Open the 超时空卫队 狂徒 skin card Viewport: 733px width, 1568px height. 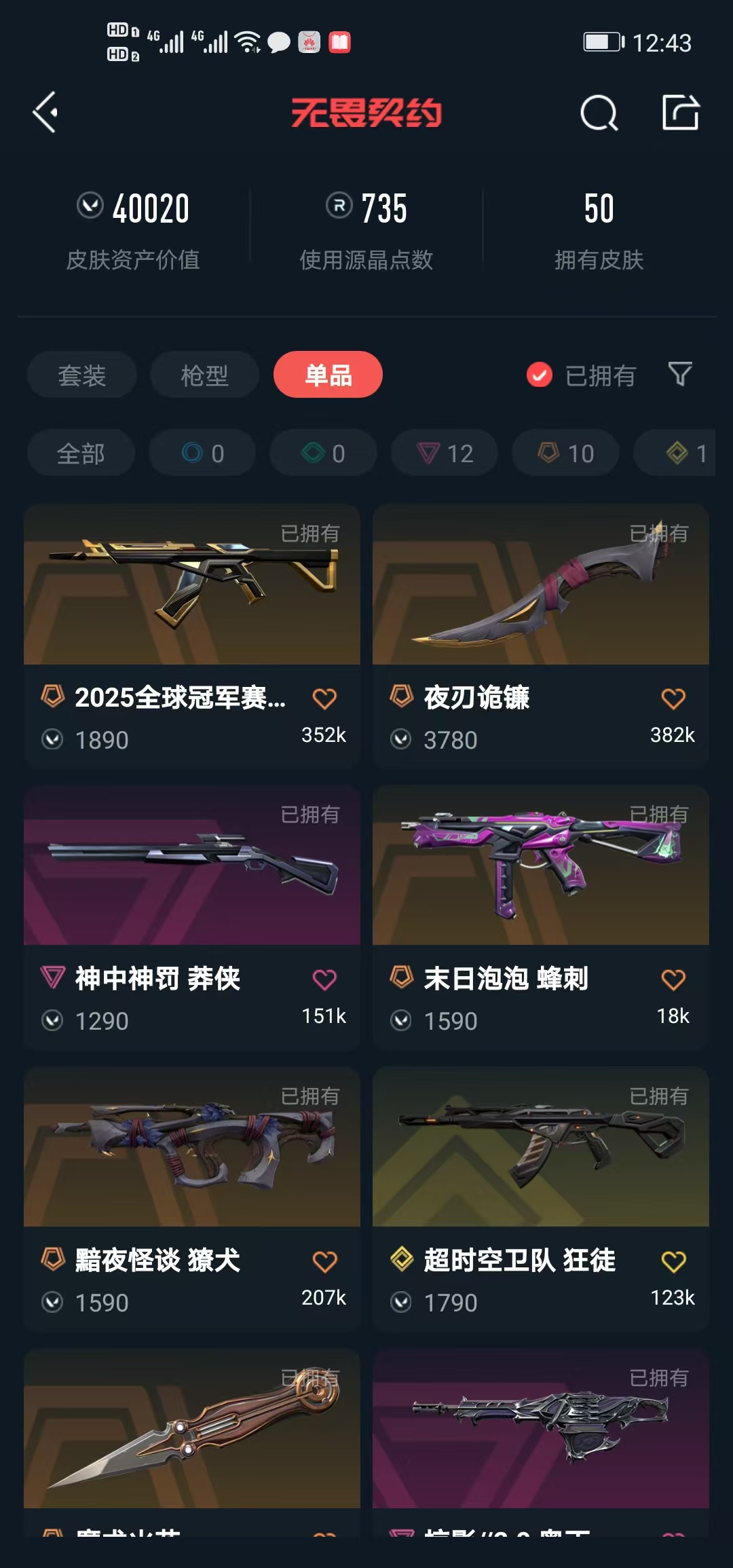click(540, 1148)
